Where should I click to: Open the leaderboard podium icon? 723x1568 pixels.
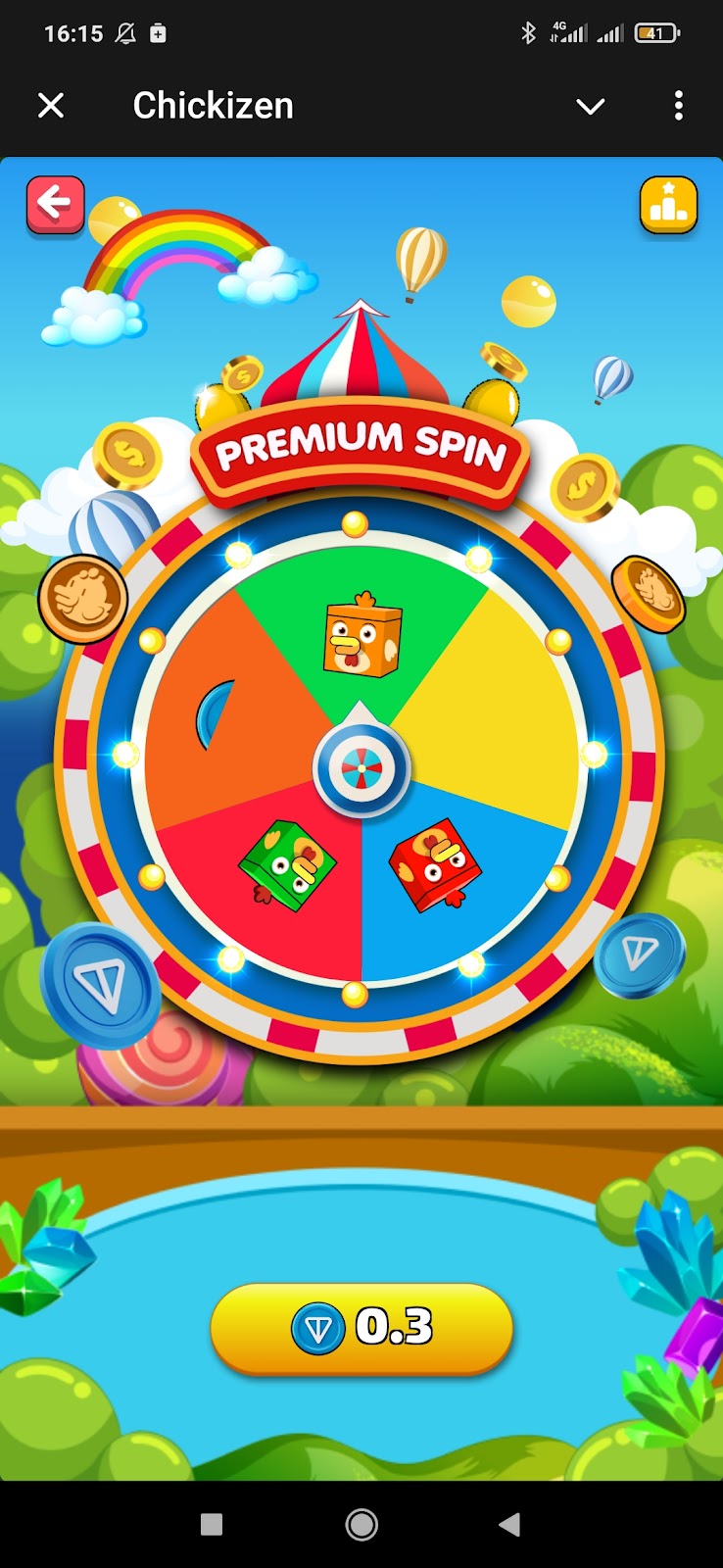click(x=668, y=204)
